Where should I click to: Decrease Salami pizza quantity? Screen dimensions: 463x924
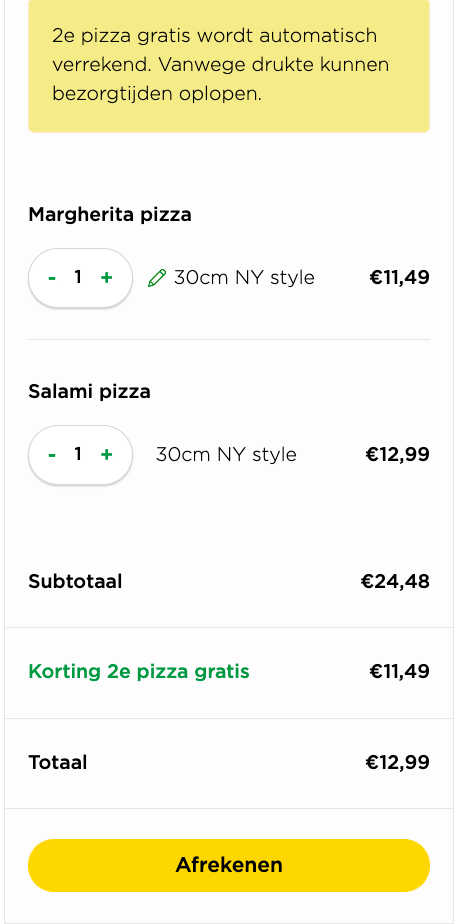pos(52,454)
